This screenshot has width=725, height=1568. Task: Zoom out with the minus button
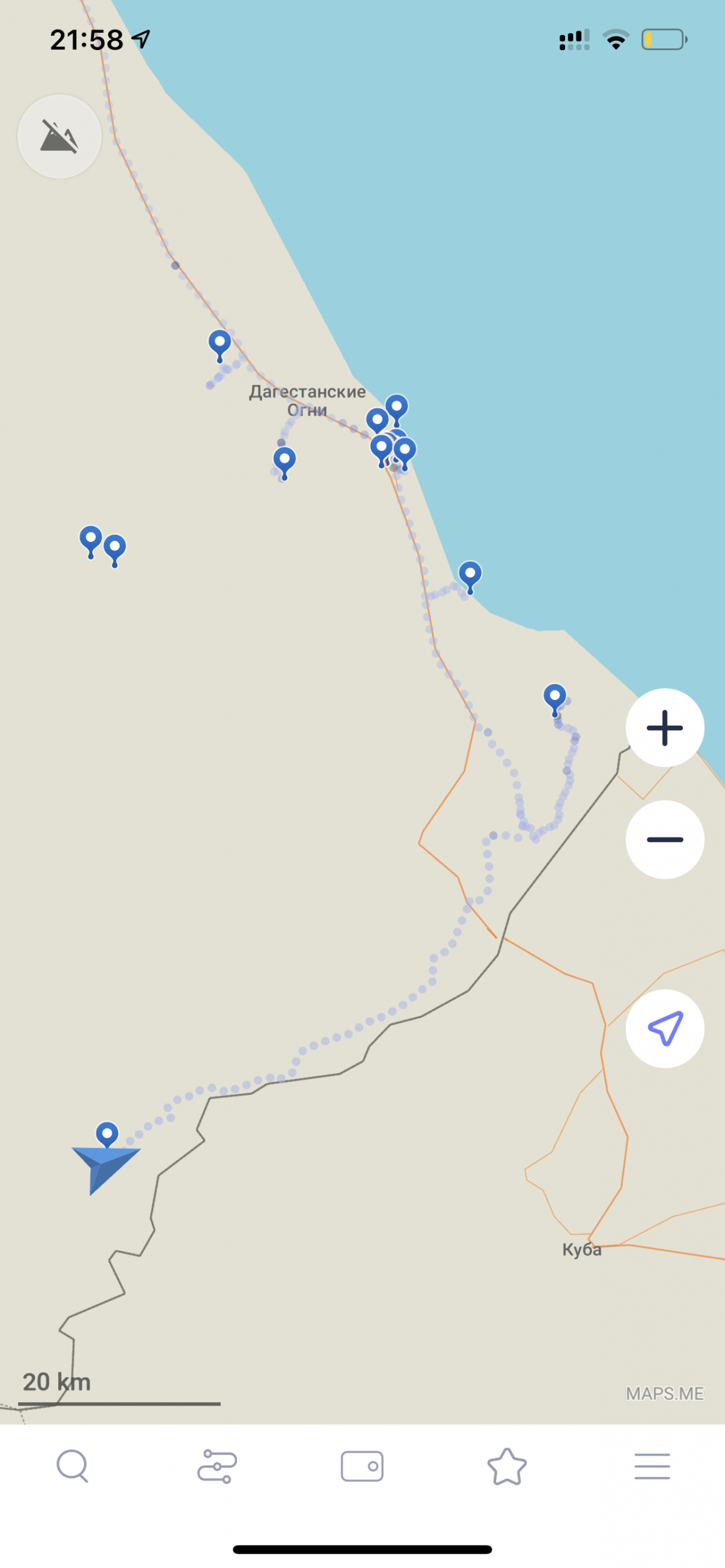pyautogui.click(x=665, y=839)
